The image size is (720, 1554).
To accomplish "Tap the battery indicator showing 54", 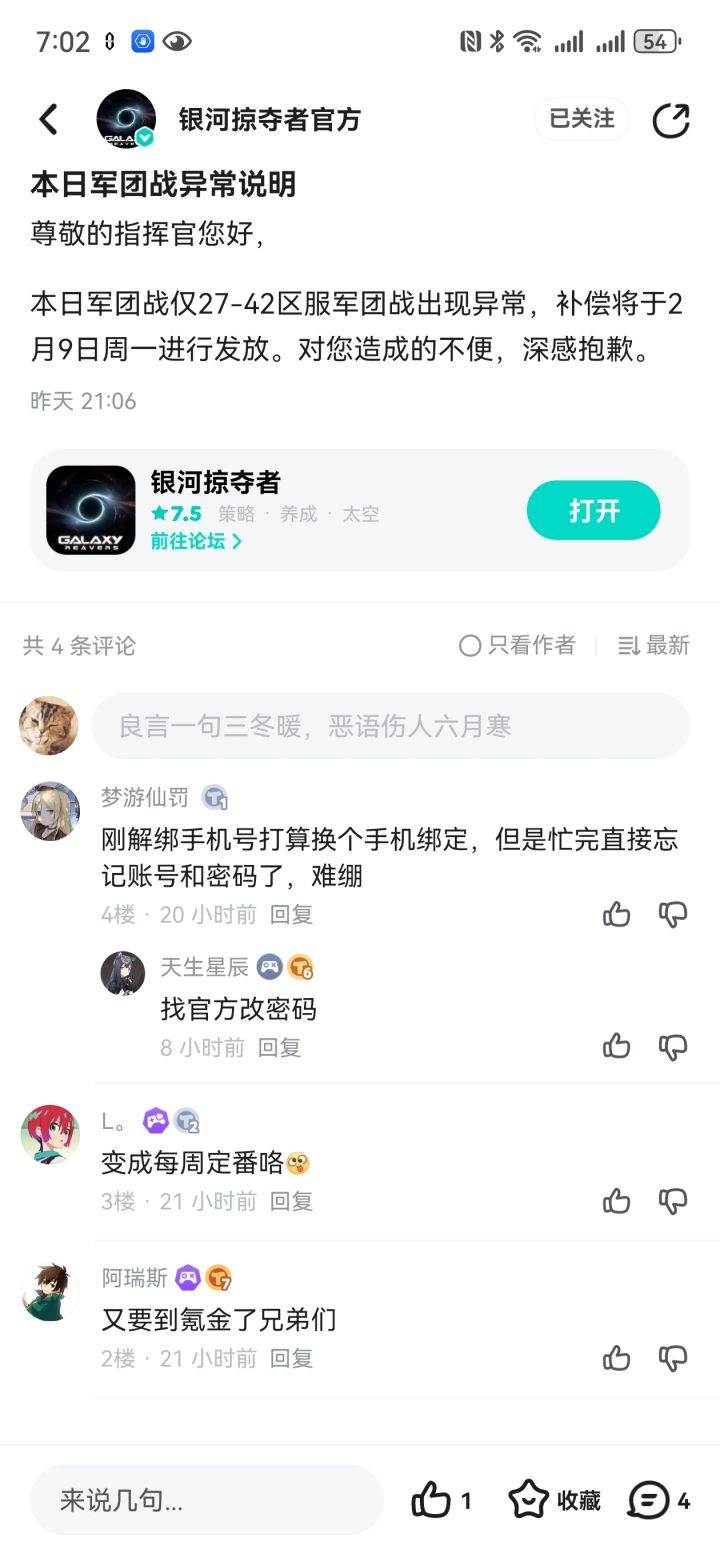I will tap(656, 41).
